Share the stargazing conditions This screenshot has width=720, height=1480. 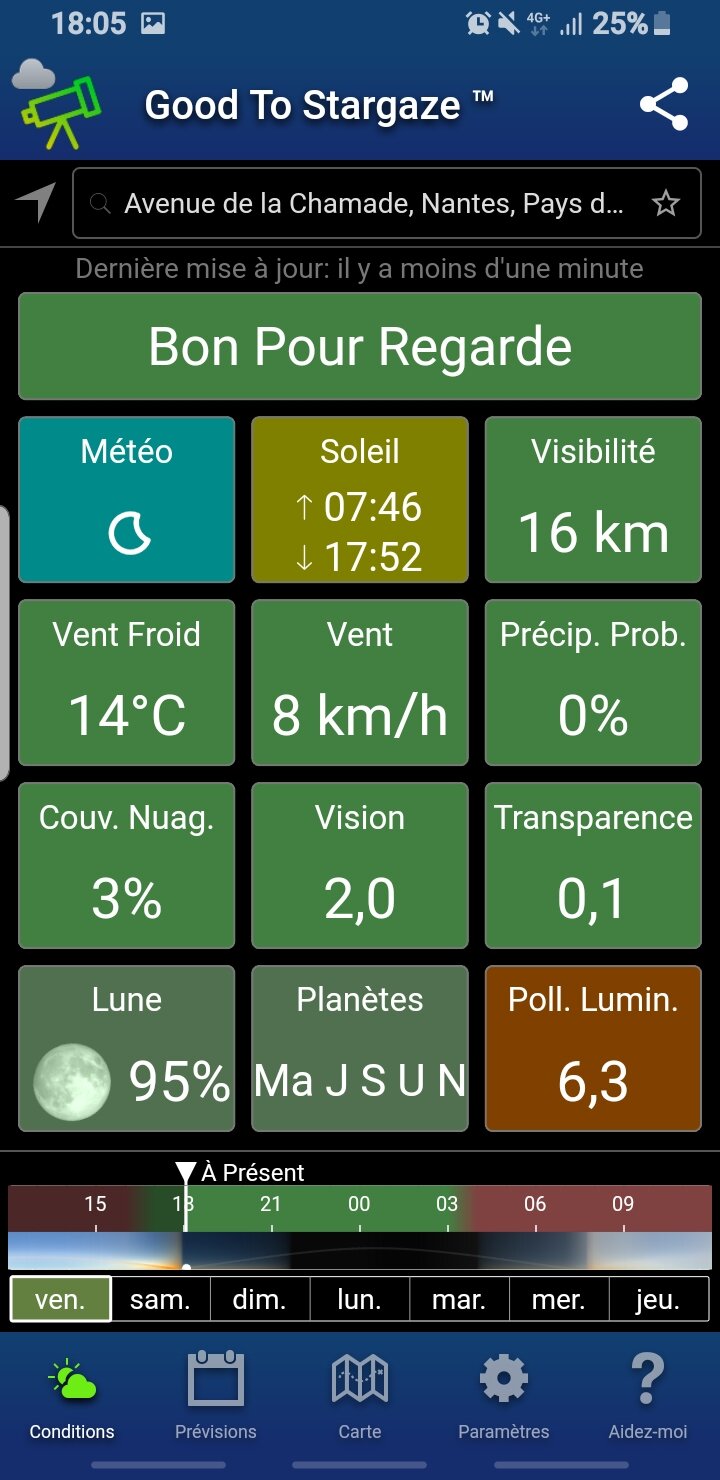pyautogui.click(x=664, y=104)
